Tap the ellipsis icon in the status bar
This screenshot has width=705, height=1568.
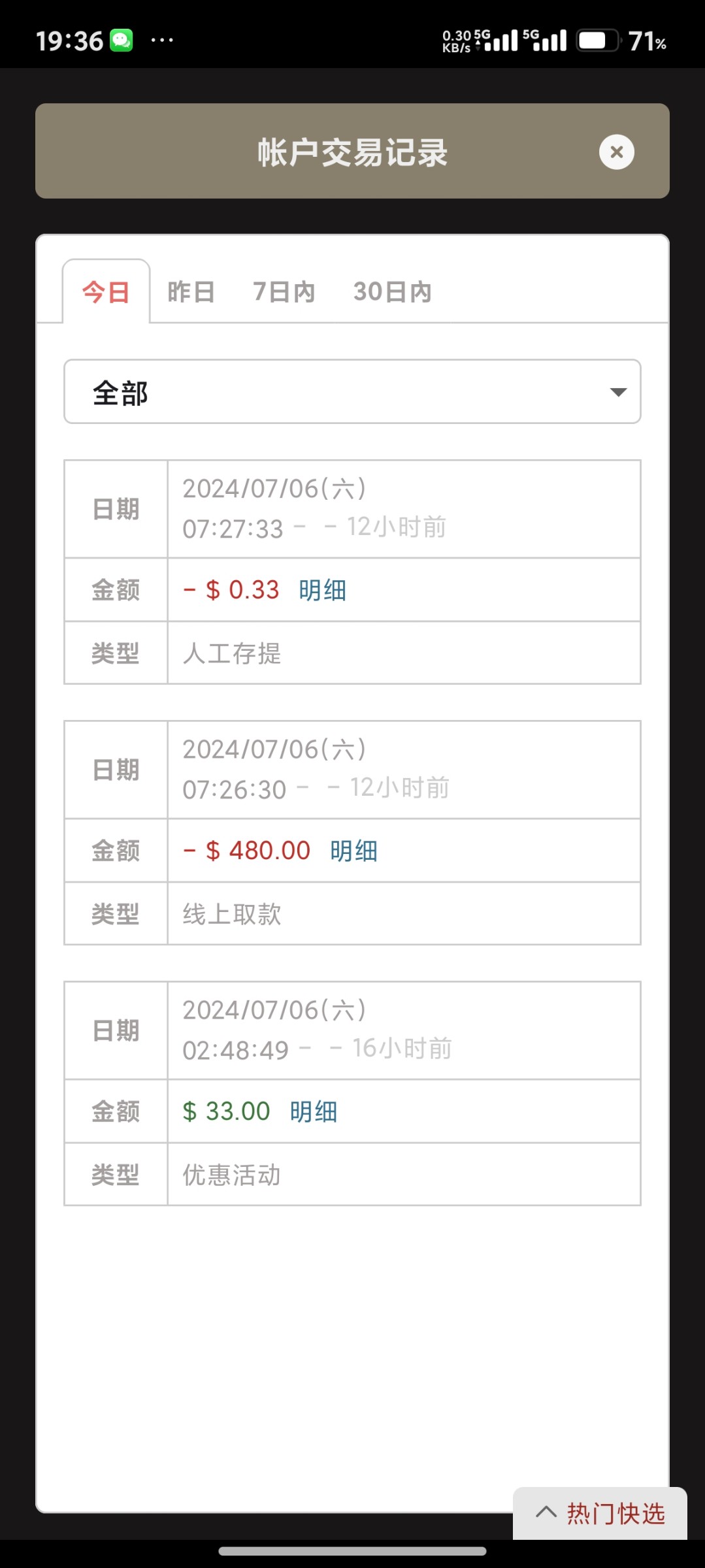161,41
